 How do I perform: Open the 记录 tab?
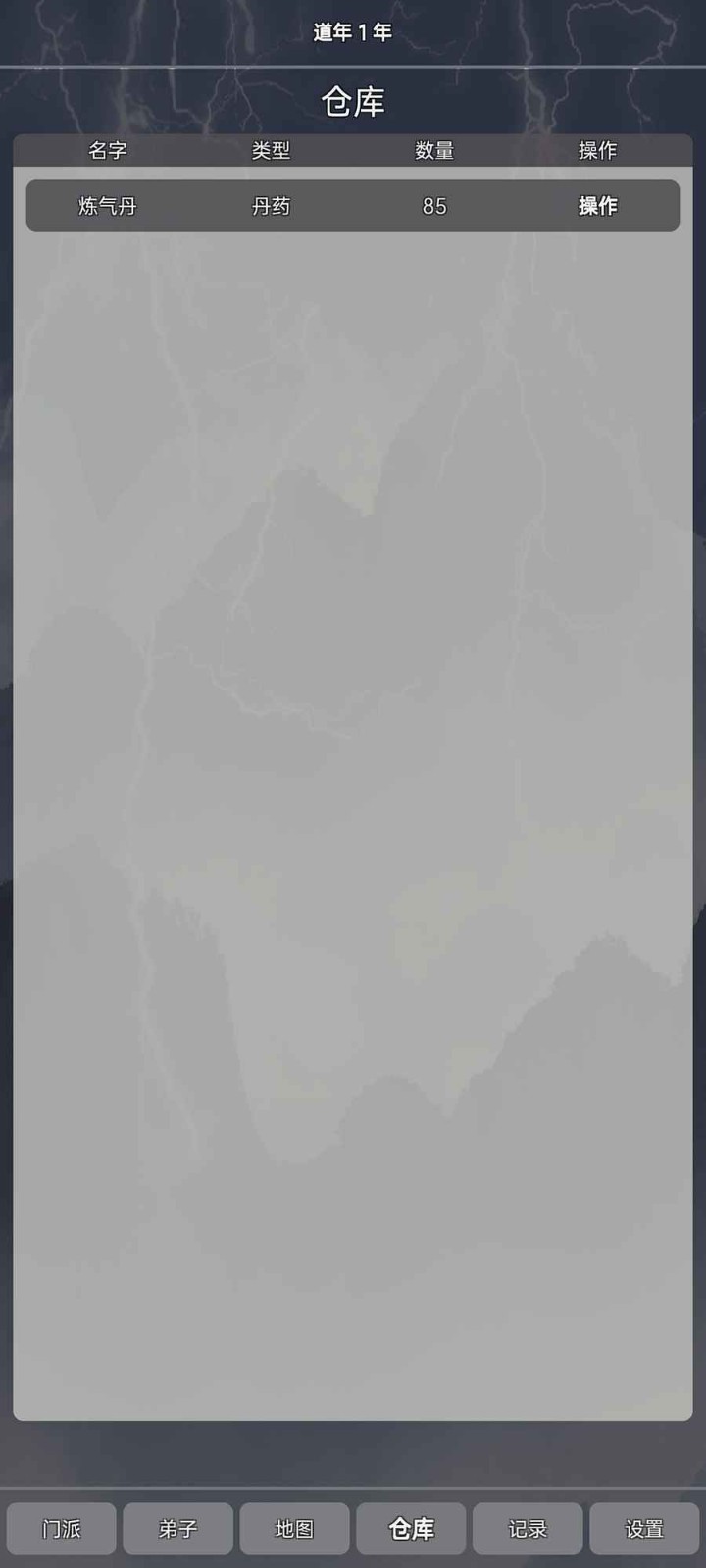[528, 1528]
